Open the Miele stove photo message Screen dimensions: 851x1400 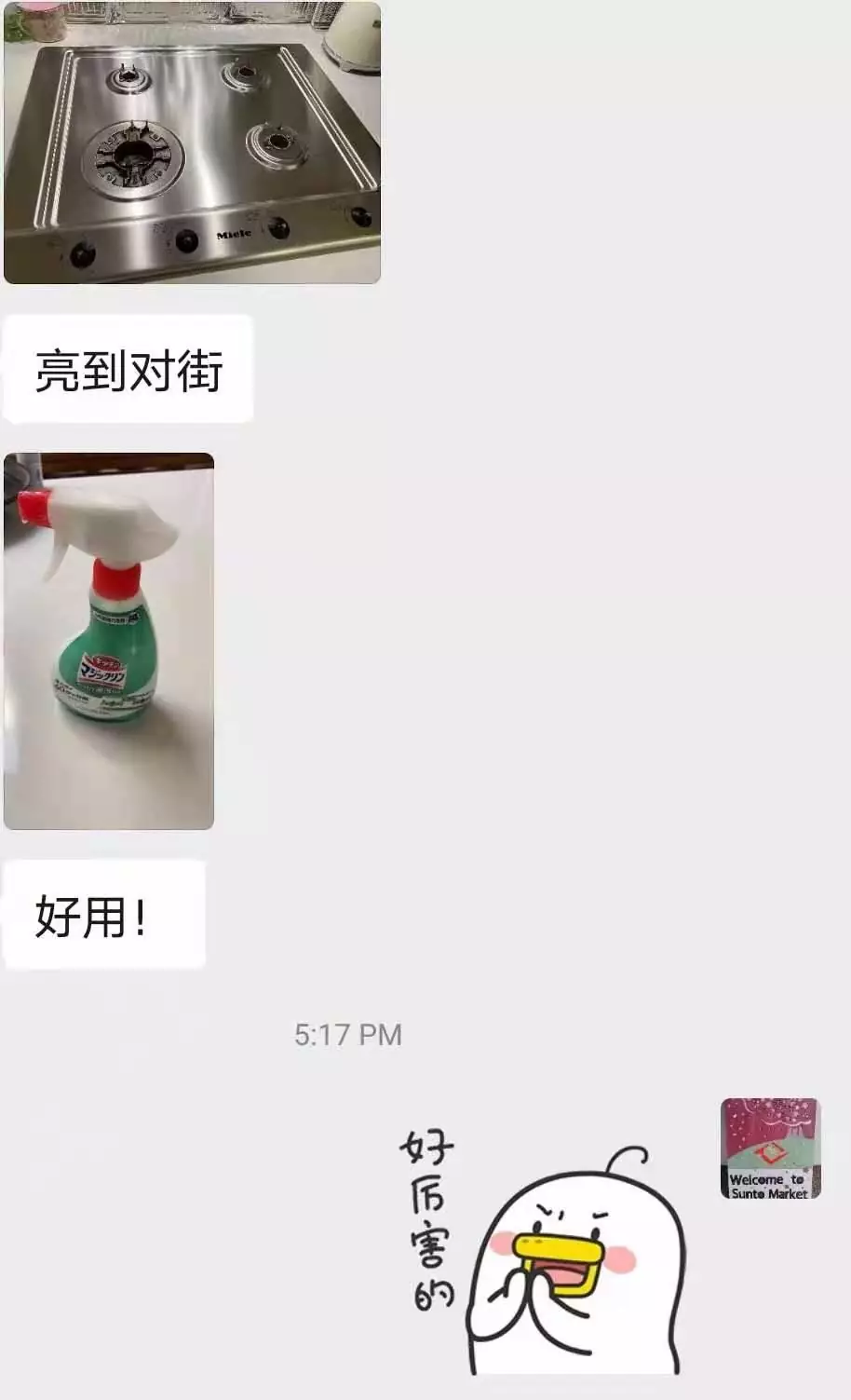[x=192, y=143]
